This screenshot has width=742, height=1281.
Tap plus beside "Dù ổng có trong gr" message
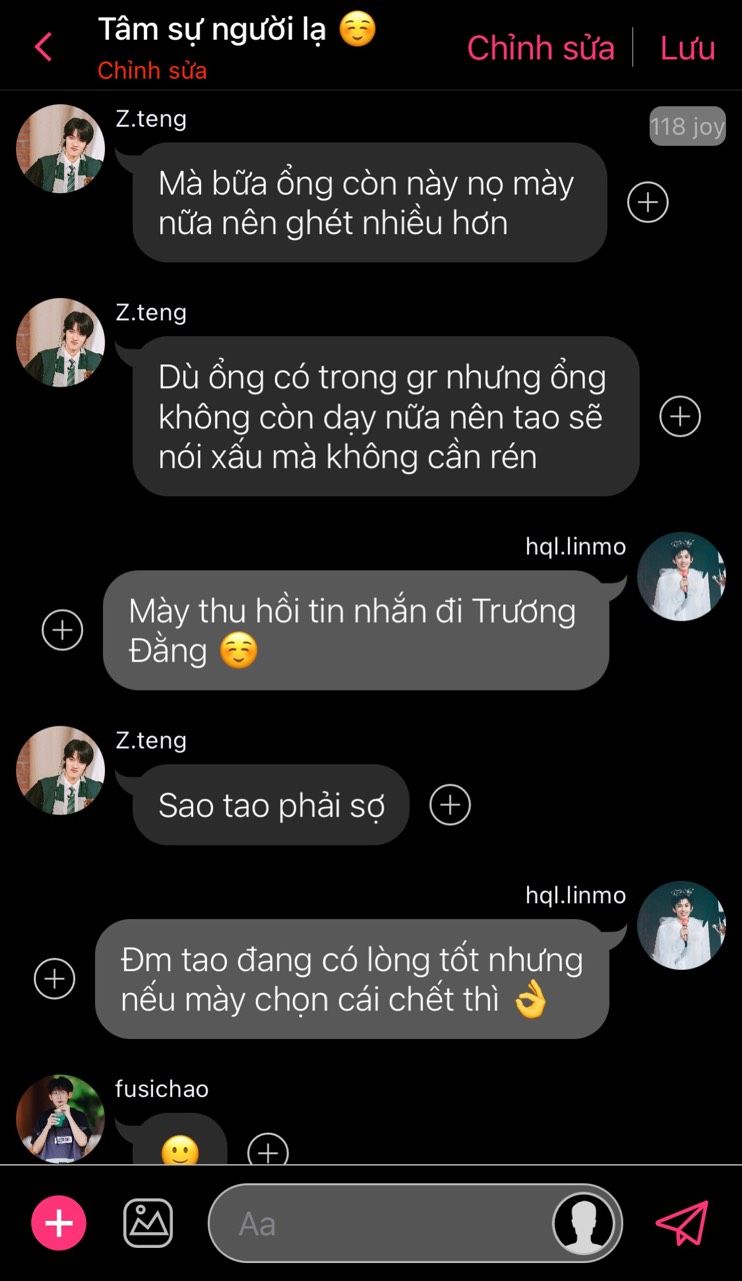680,416
